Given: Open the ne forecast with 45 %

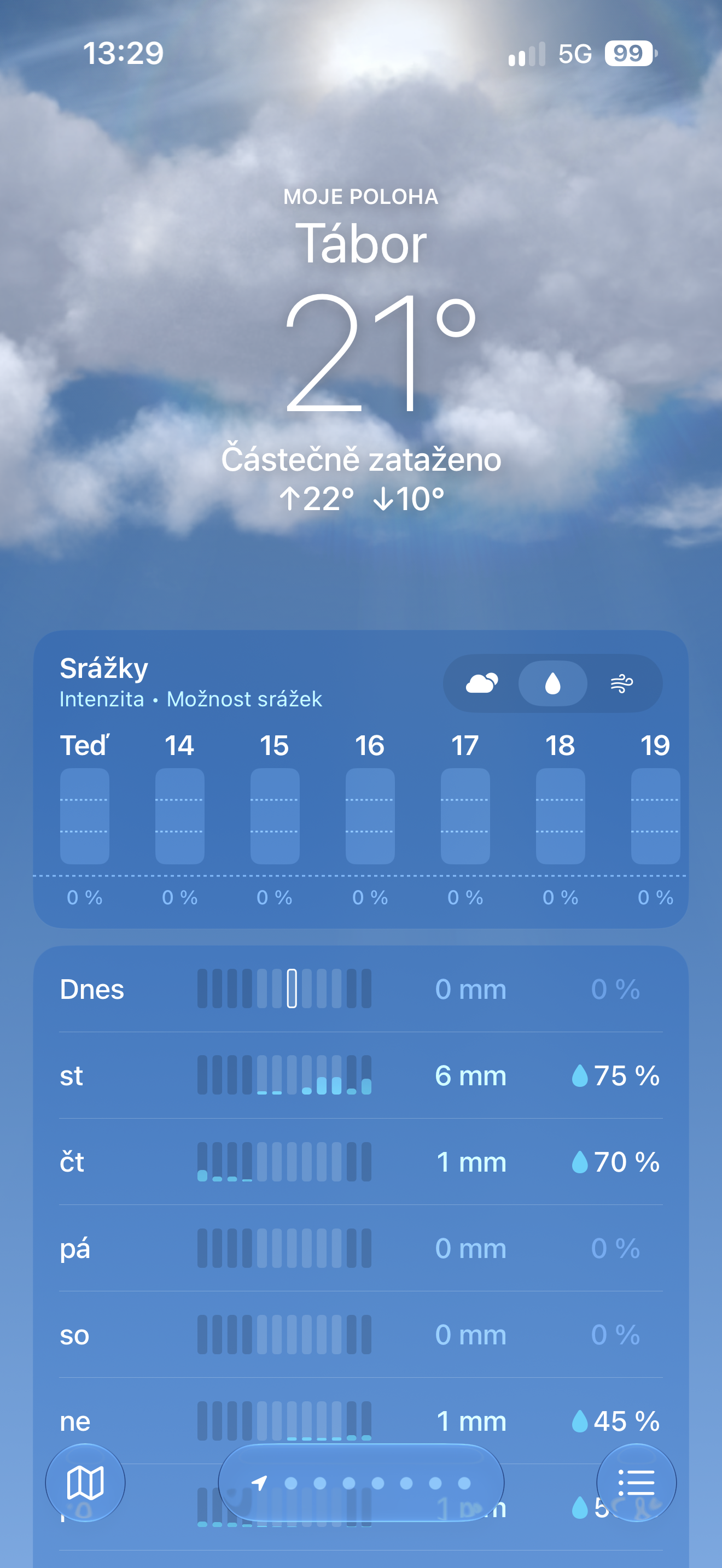Looking at the screenshot, I should pyautogui.click(x=361, y=1421).
